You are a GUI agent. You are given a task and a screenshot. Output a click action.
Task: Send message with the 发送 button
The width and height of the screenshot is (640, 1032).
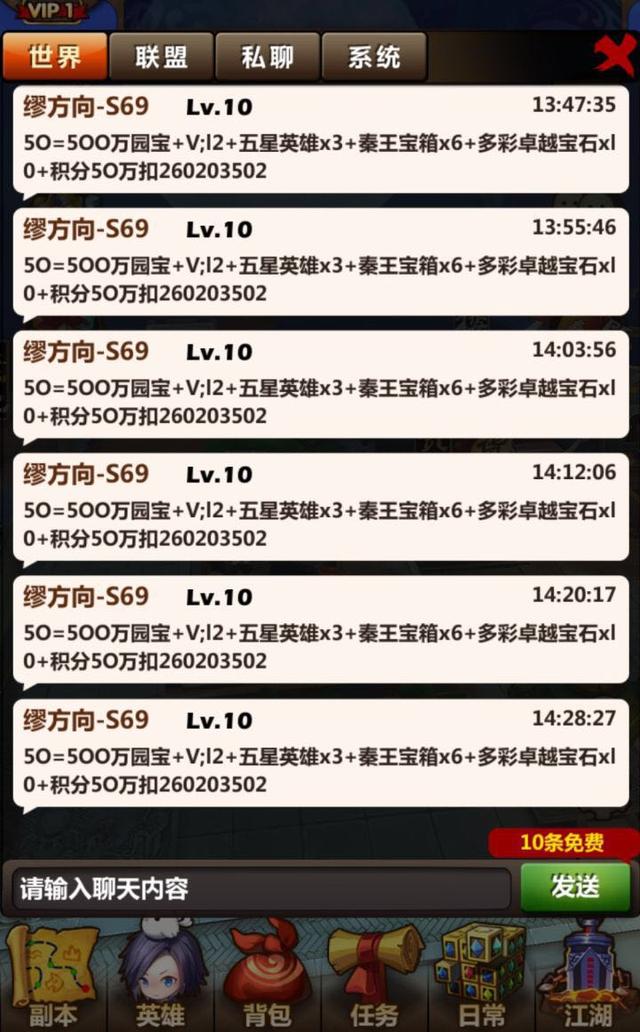tap(575, 886)
